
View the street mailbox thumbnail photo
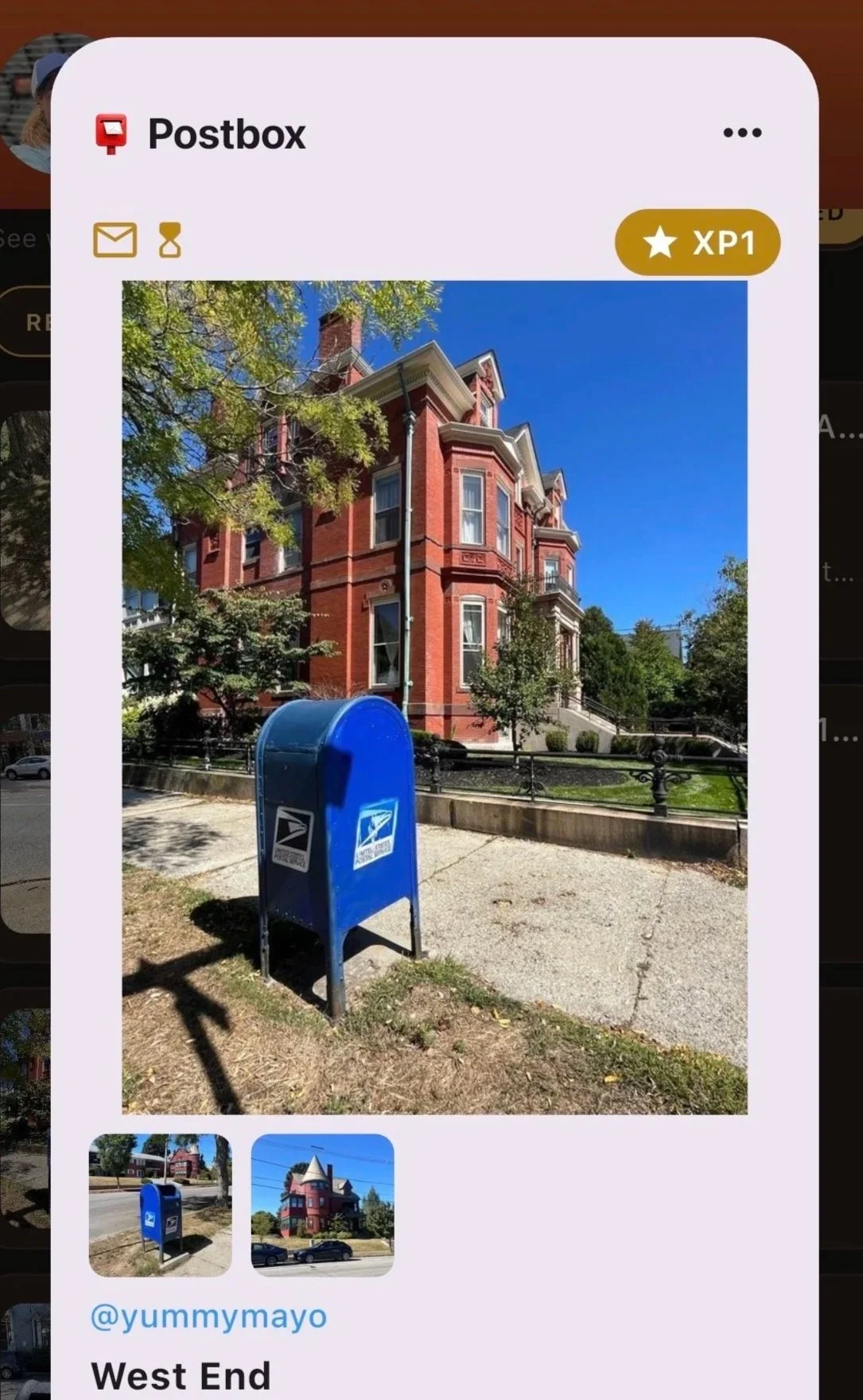tap(160, 1205)
